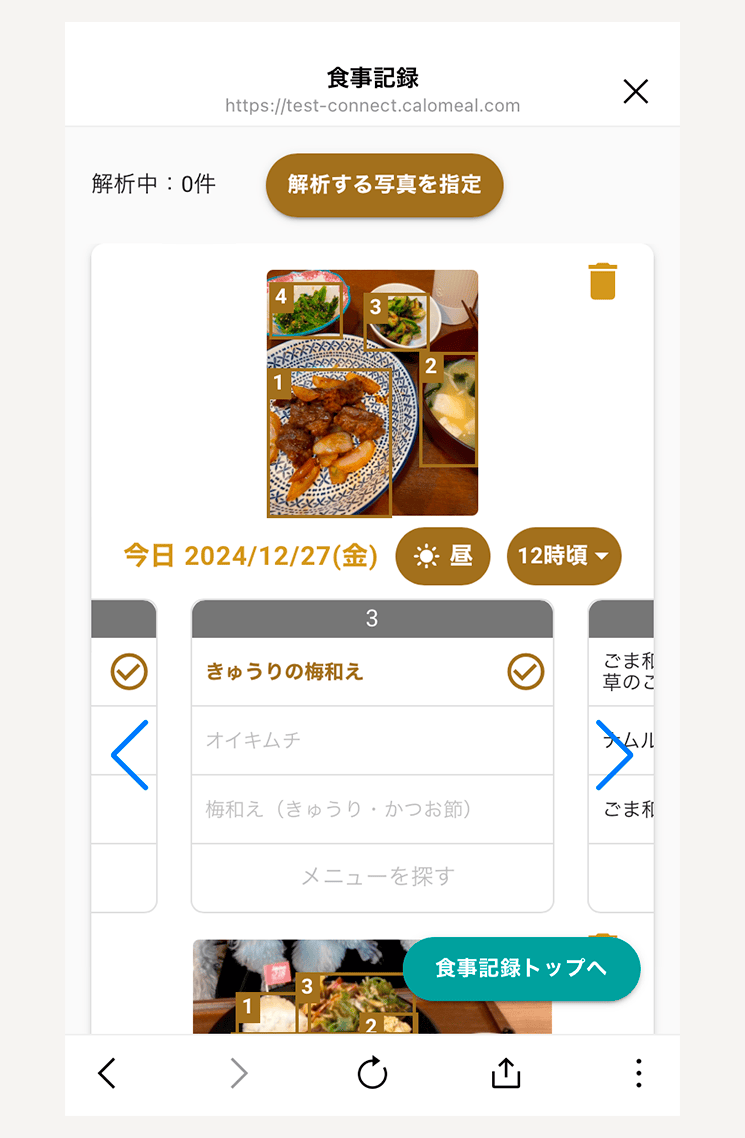Open the 12時頃 time dropdown
This screenshot has width=745, height=1138.
[x=564, y=556]
